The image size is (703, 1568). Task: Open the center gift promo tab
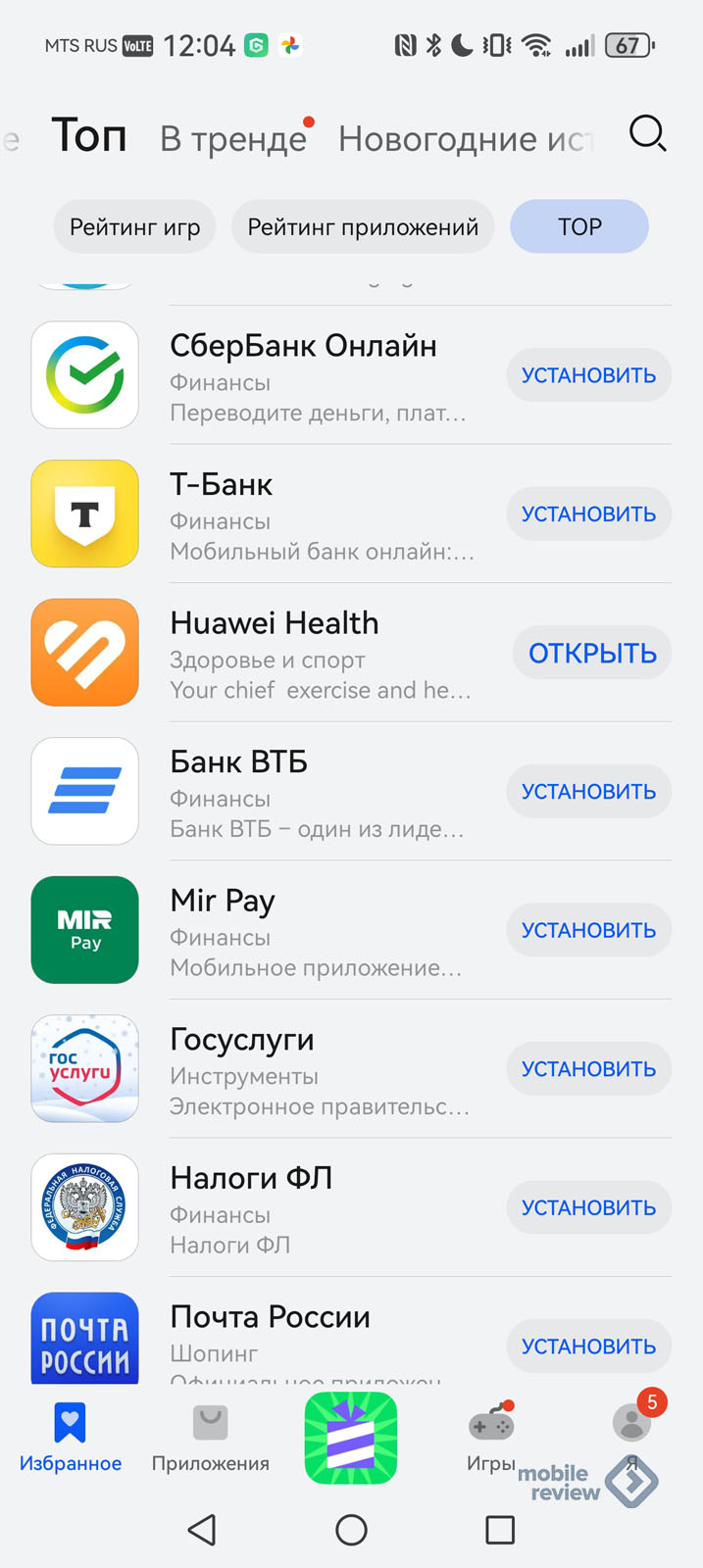[350, 1438]
